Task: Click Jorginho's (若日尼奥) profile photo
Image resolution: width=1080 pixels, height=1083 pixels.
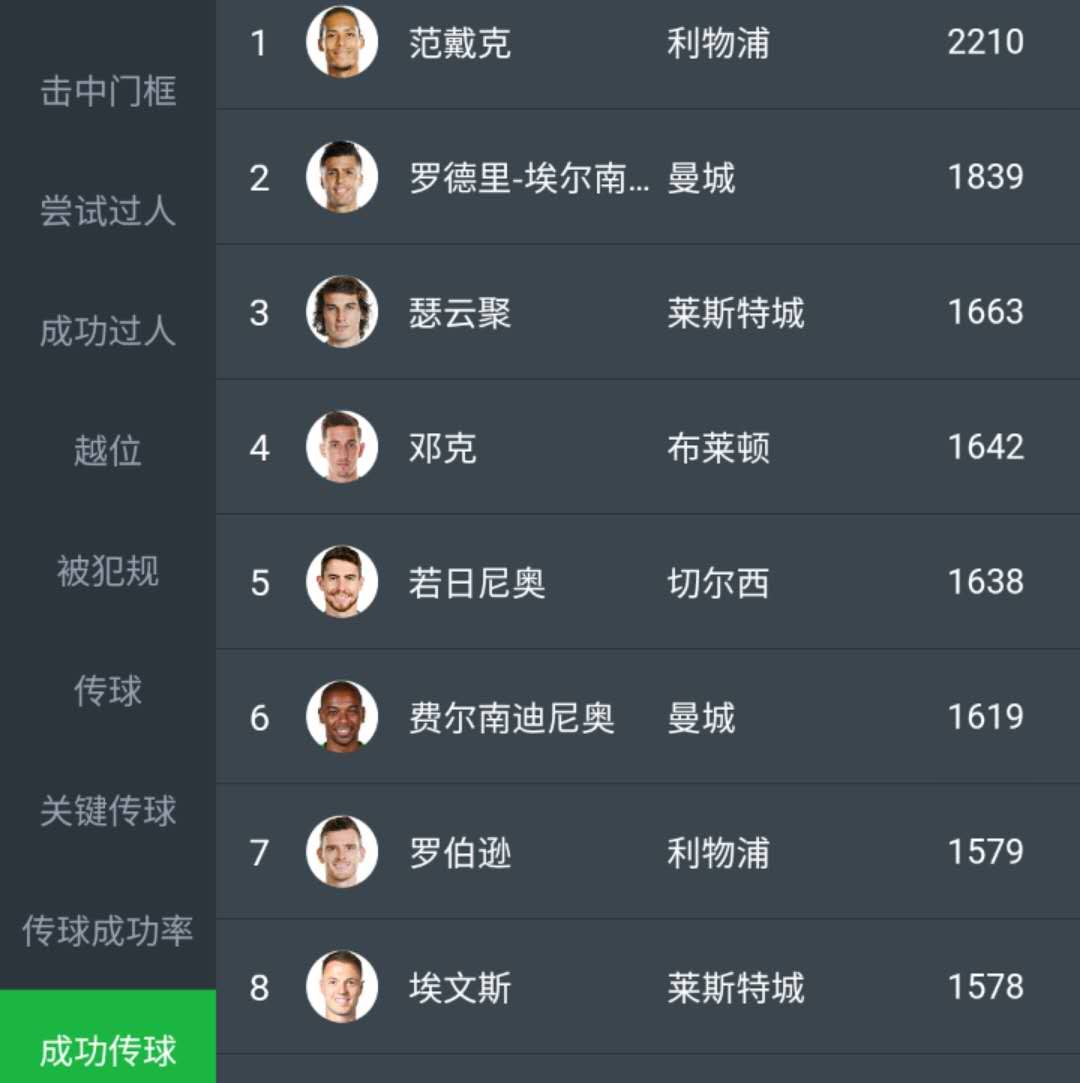Action: 341,583
